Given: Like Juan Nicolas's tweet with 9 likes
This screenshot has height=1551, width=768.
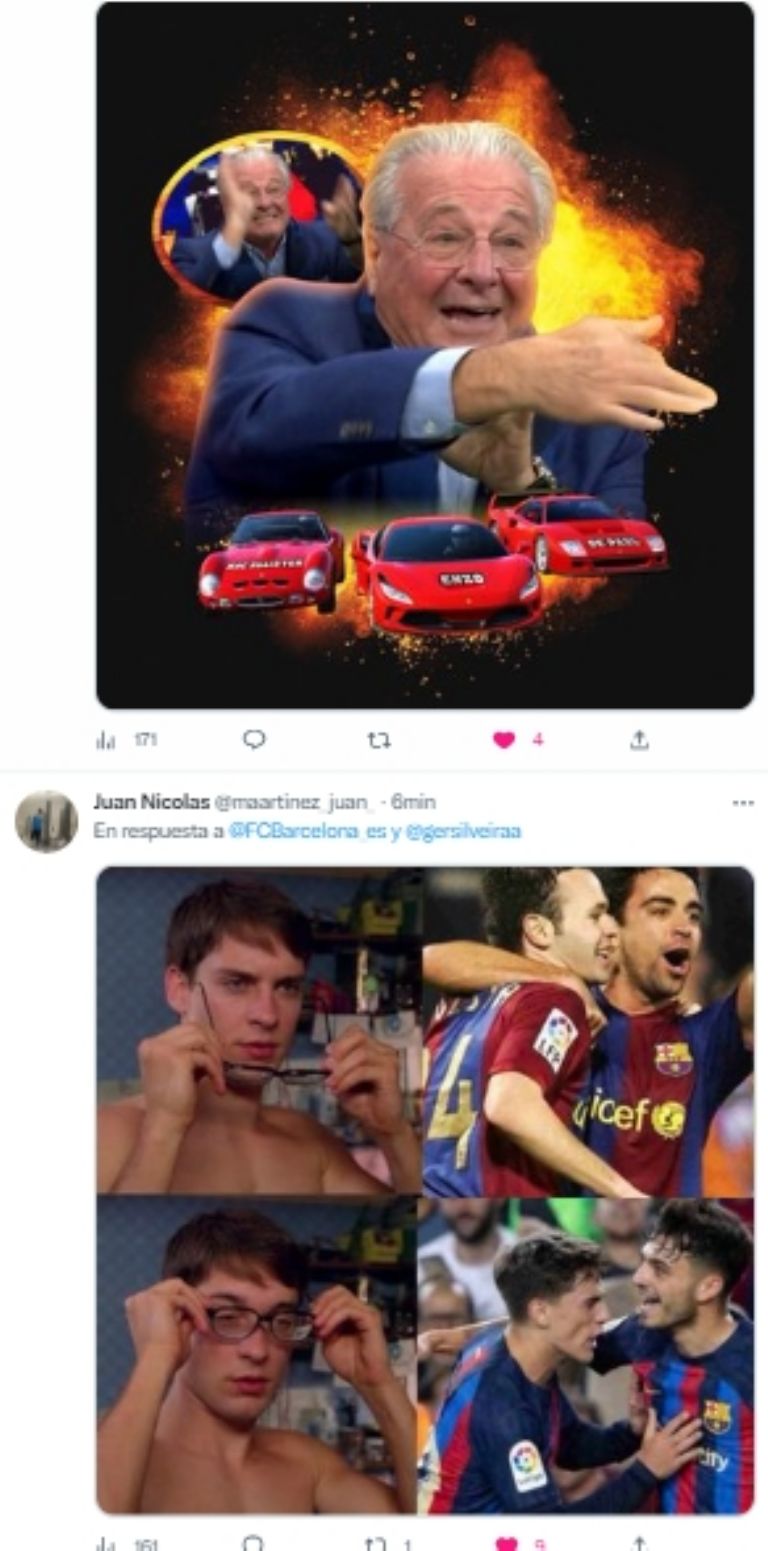Looking at the screenshot, I should click(x=504, y=1544).
